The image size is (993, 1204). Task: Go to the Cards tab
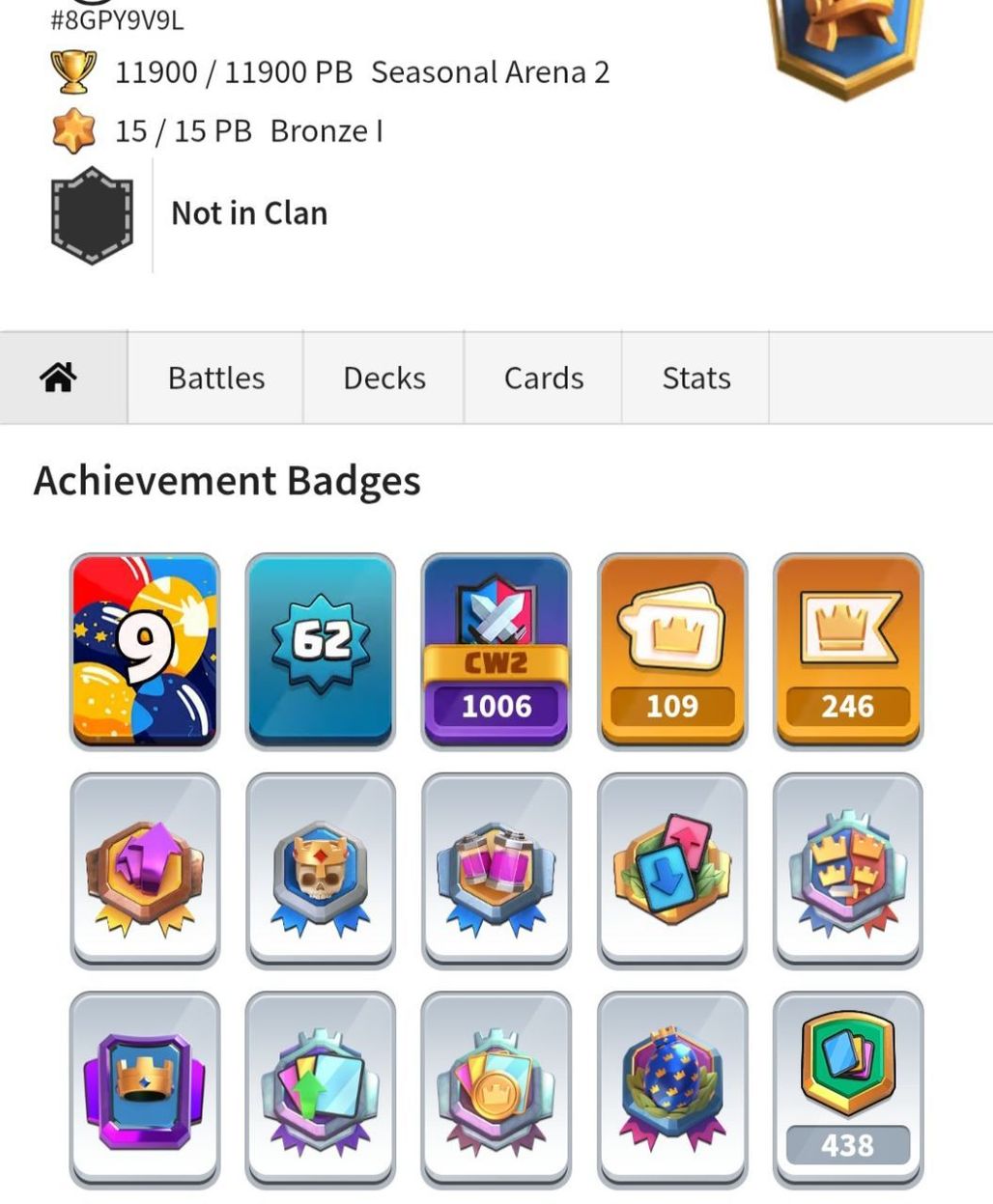(x=544, y=378)
